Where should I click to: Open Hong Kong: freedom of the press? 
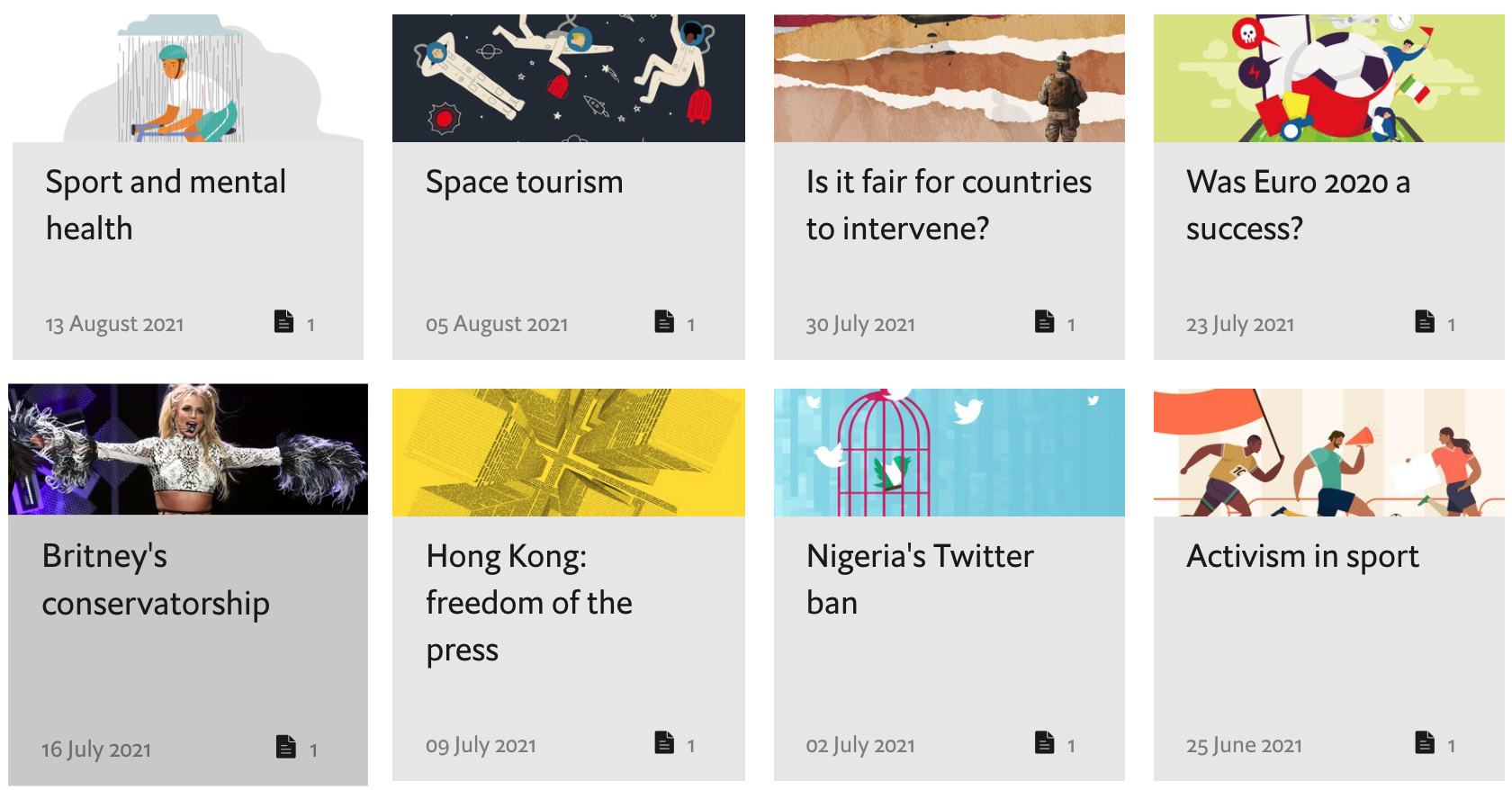(x=528, y=602)
